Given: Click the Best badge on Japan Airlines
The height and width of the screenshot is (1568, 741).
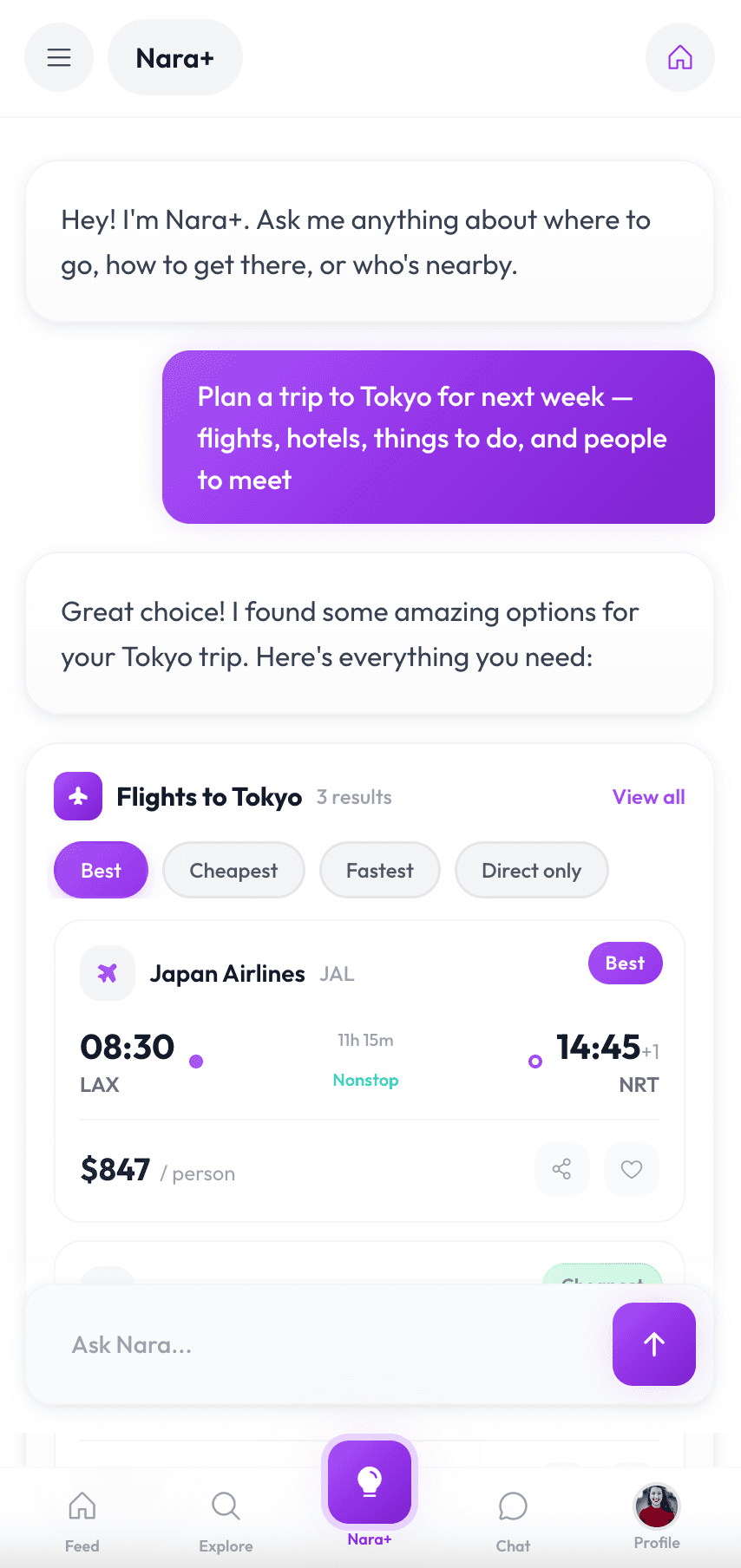Looking at the screenshot, I should click(x=625, y=963).
